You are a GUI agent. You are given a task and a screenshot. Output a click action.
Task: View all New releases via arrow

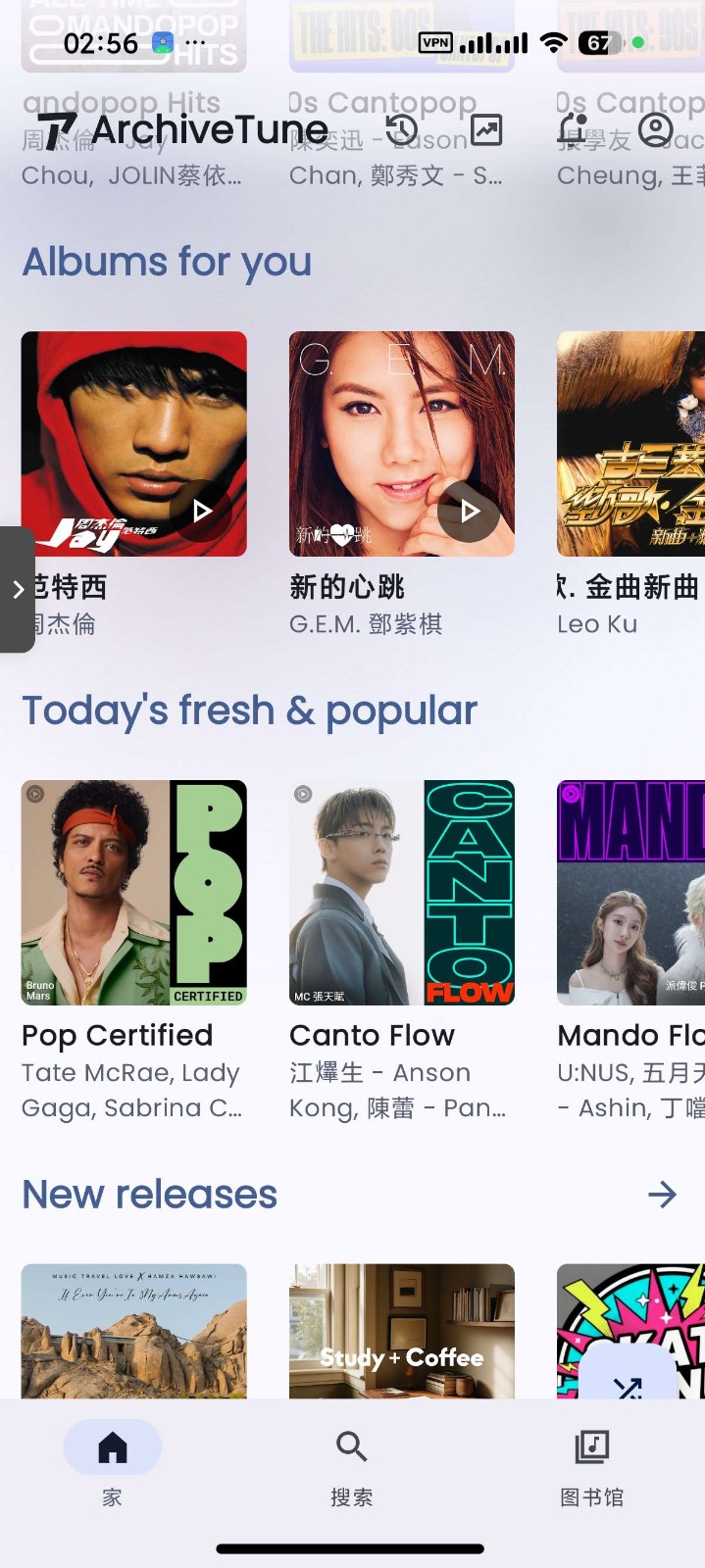pyautogui.click(x=663, y=1195)
